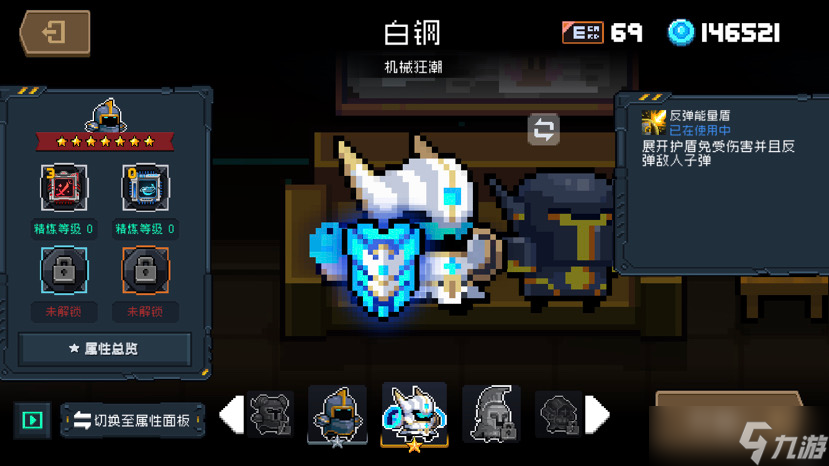Select the dark knight skin with gold visor

coord(337,414)
